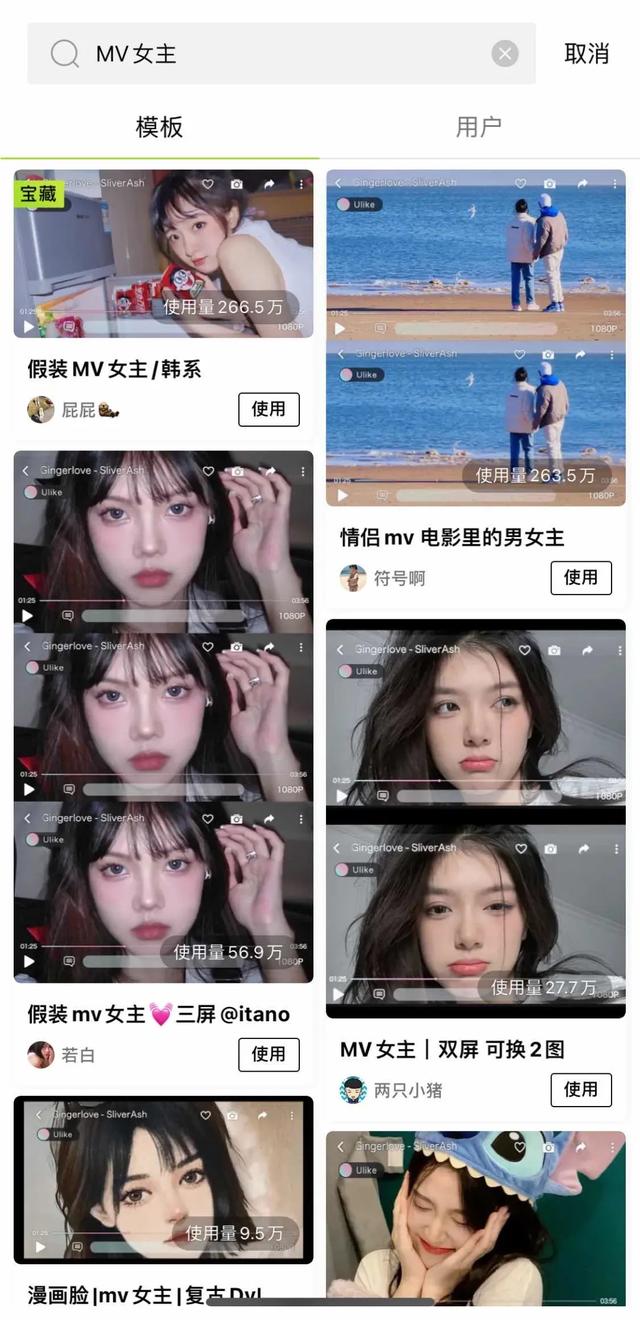The height and width of the screenshot is (1320, 640).
Task: Tap 取消 to cancel the search
Action: click(587, 54)
